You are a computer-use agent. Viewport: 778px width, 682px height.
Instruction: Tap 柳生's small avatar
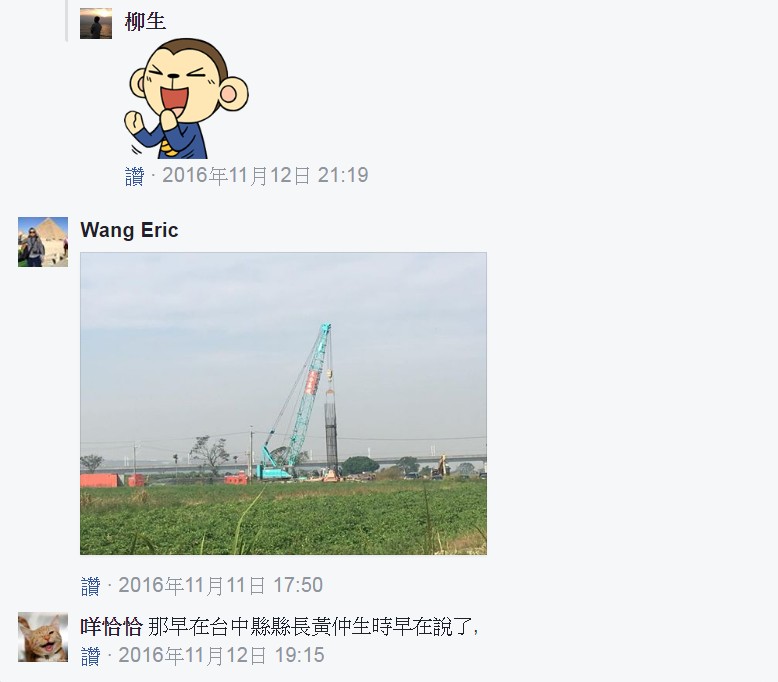[96, 23]
